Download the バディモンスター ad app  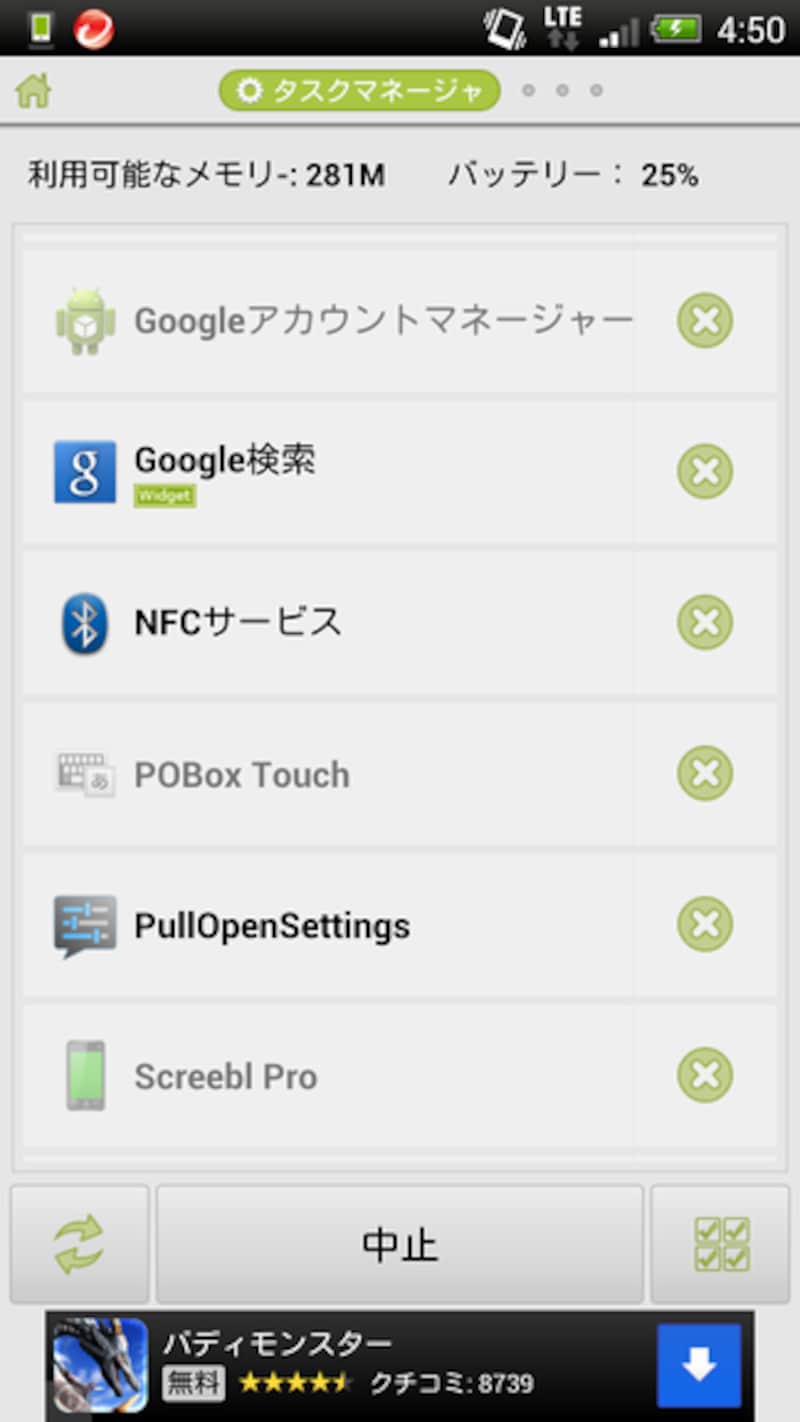coord(699,1365)
